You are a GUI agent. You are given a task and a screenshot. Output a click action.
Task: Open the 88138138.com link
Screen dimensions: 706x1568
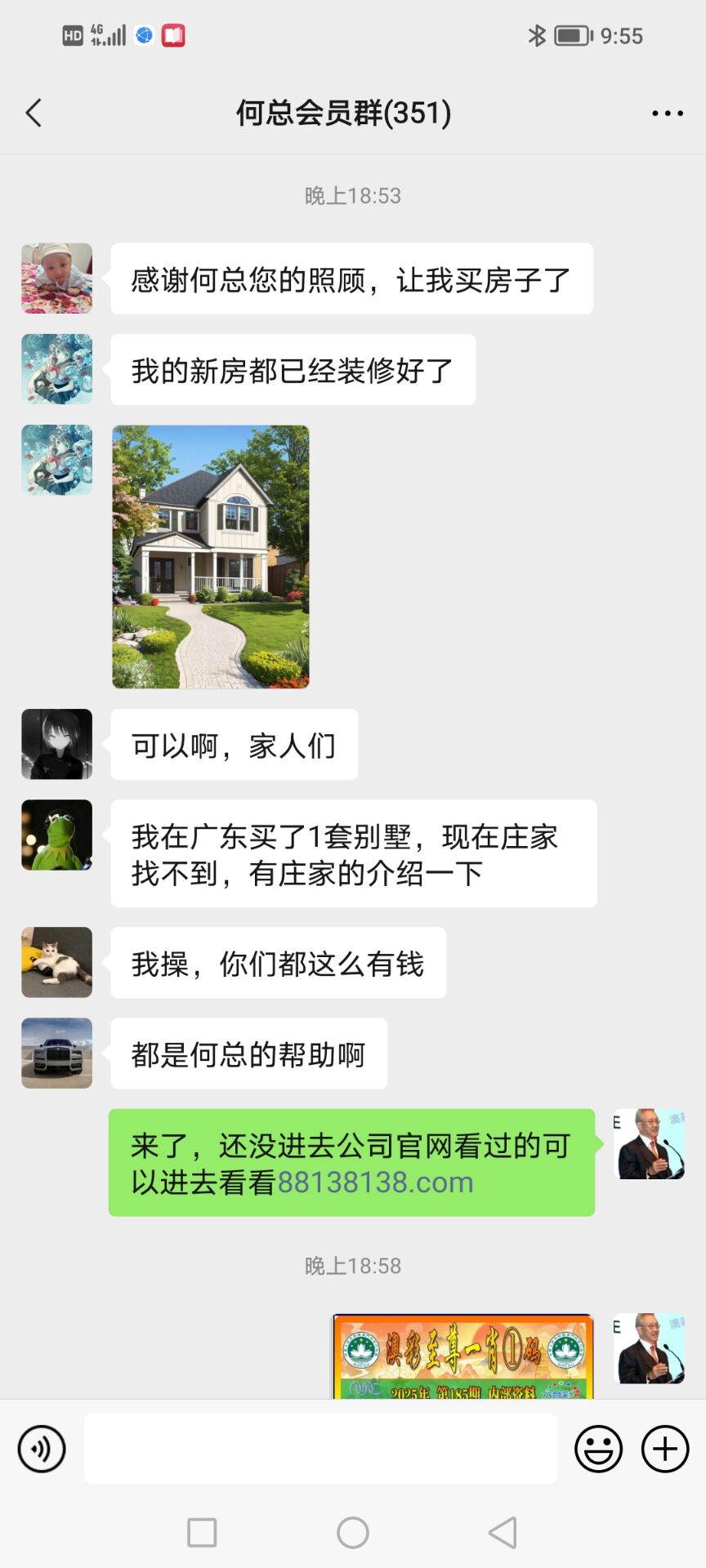tap(376, 1183)
